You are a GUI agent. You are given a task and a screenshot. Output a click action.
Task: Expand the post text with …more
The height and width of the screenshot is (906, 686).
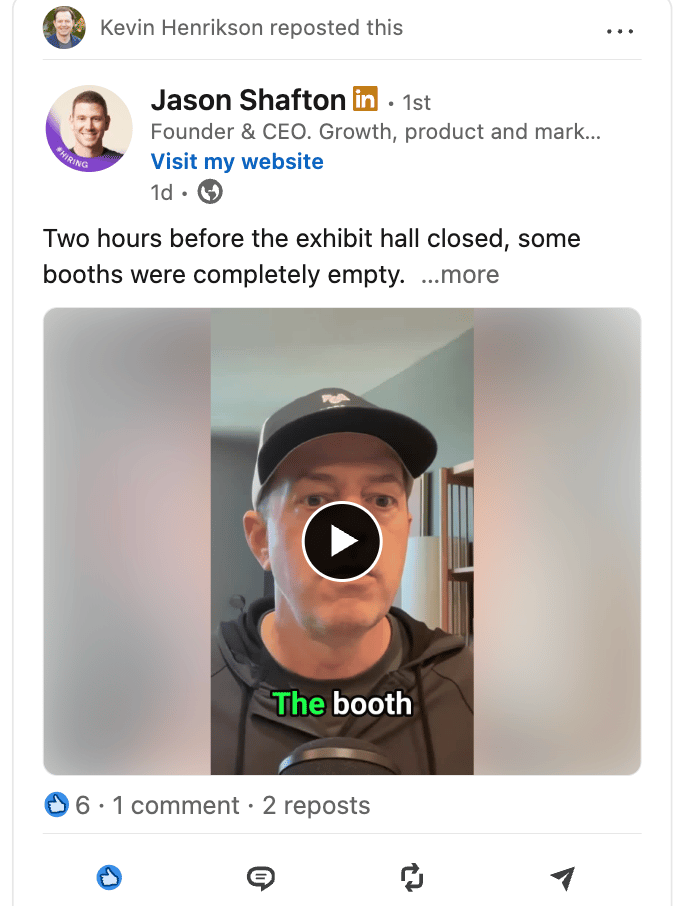click(460, 275)
